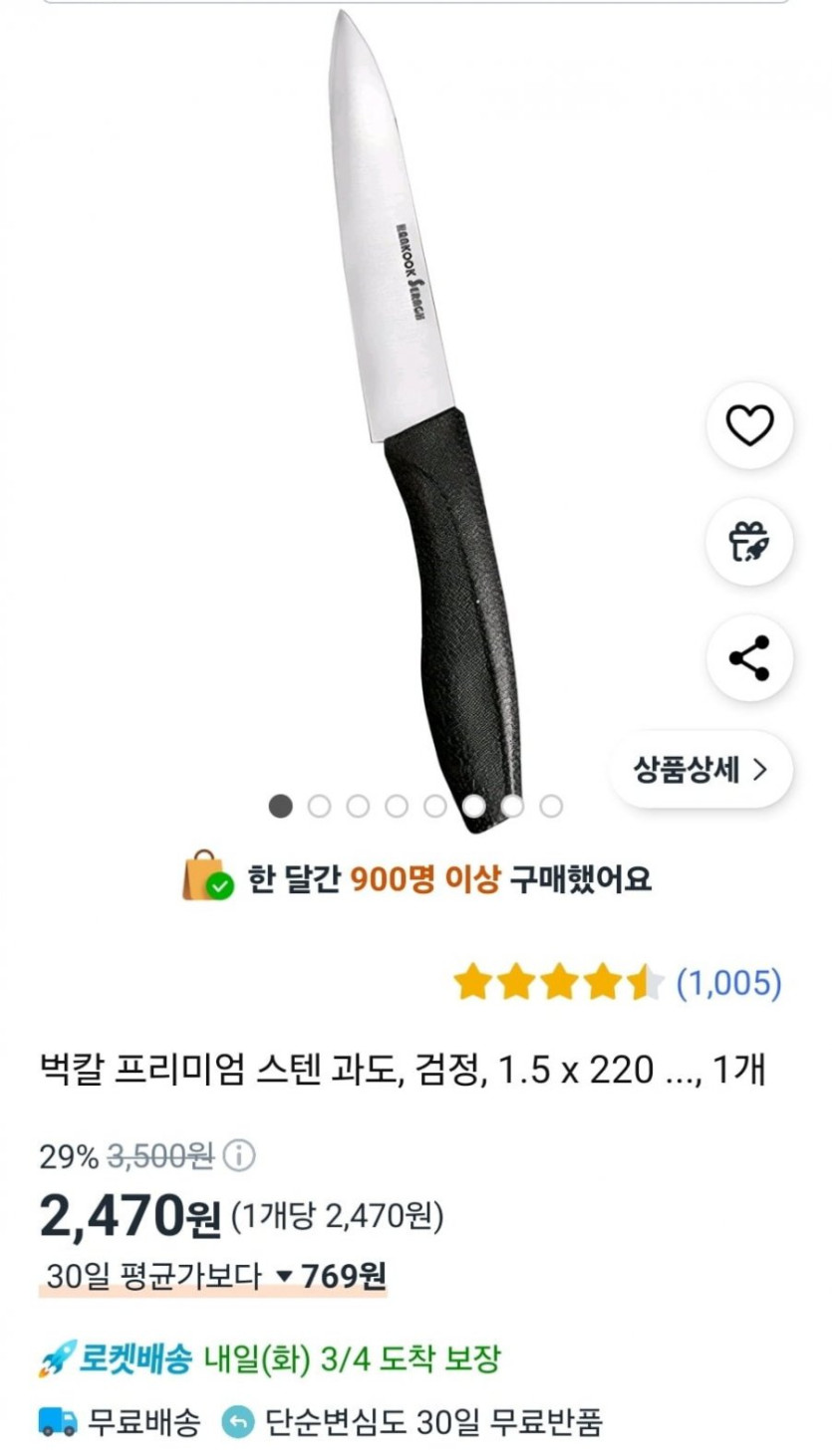Tap the info icon beside 3,500원
The image size is (832, 1456).
pyautogui.click(x=239, y=1156)
